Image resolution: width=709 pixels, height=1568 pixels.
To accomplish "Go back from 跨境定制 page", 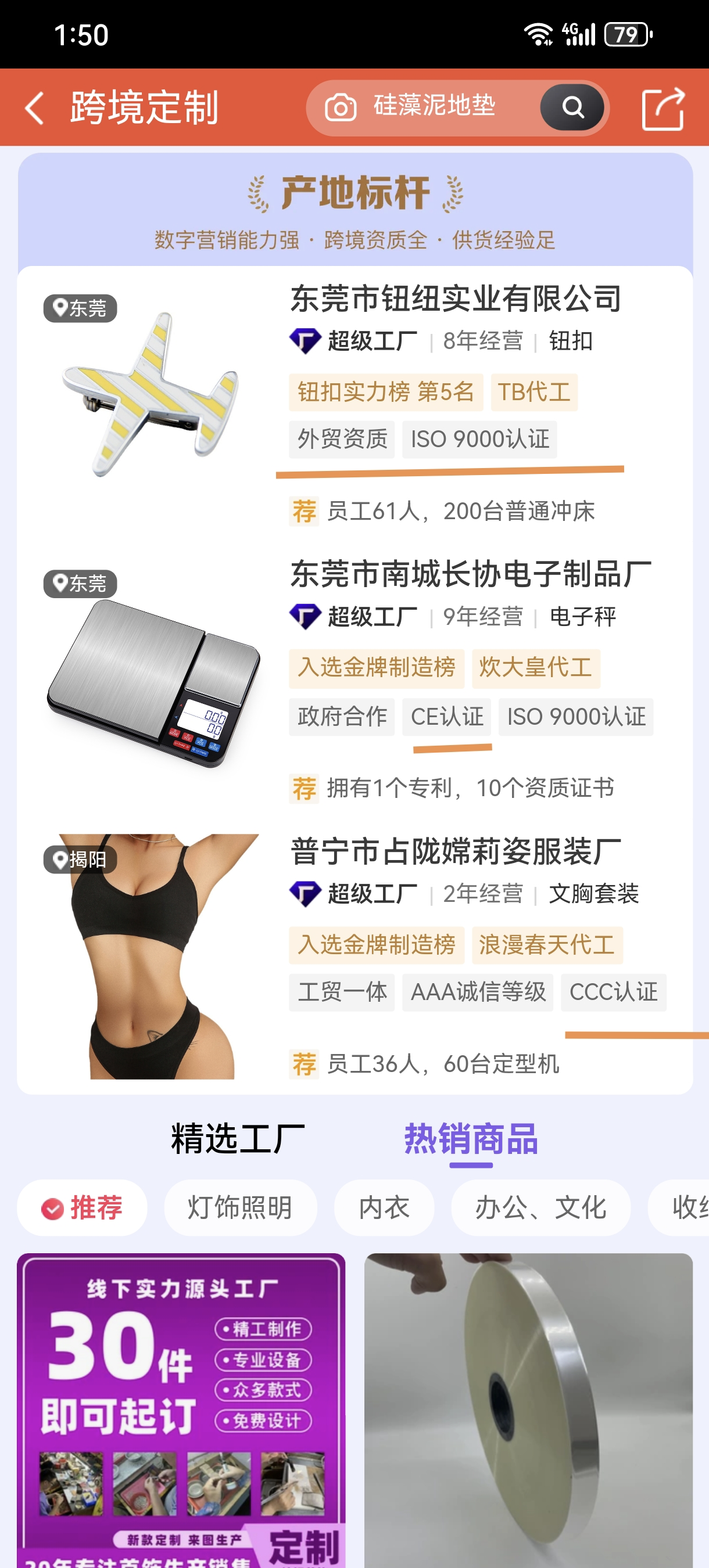I will pyautogui.click(x=35, y=109).
